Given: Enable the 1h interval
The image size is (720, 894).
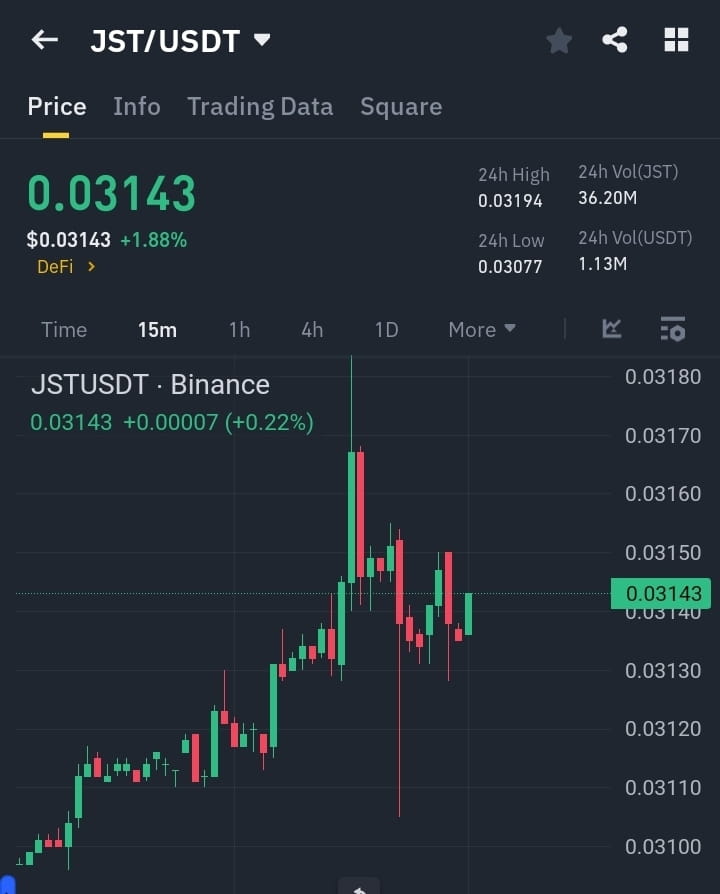Looking at the screenshot, I should click(x=239, y=329).
